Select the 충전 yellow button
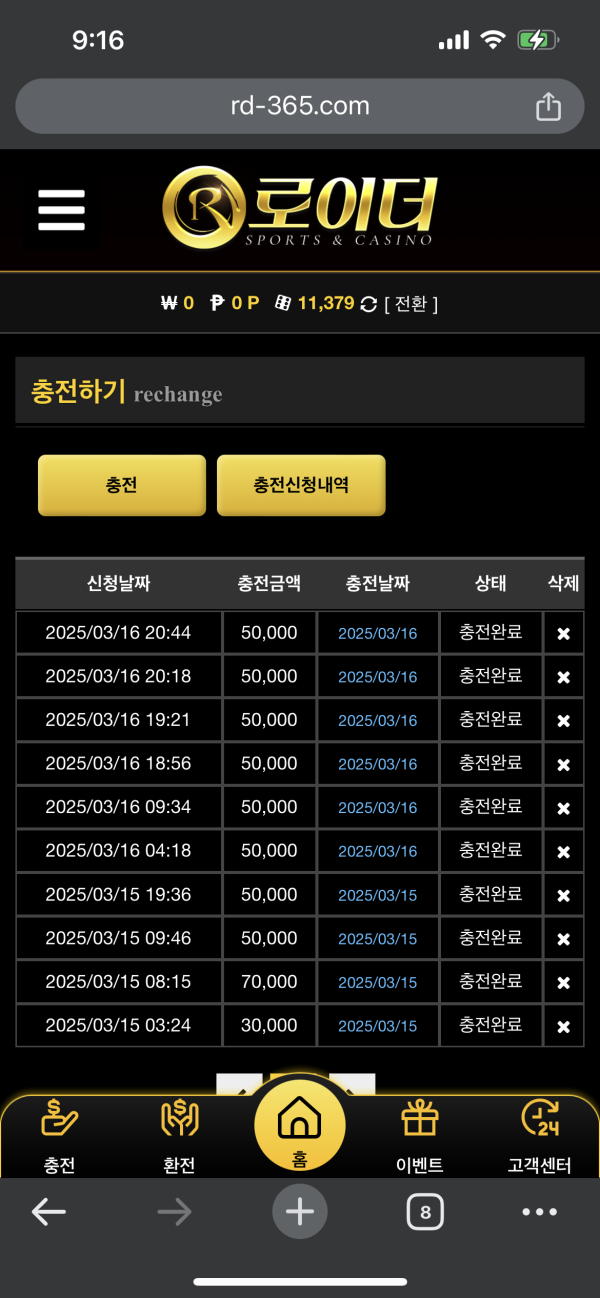 [122, 485]
